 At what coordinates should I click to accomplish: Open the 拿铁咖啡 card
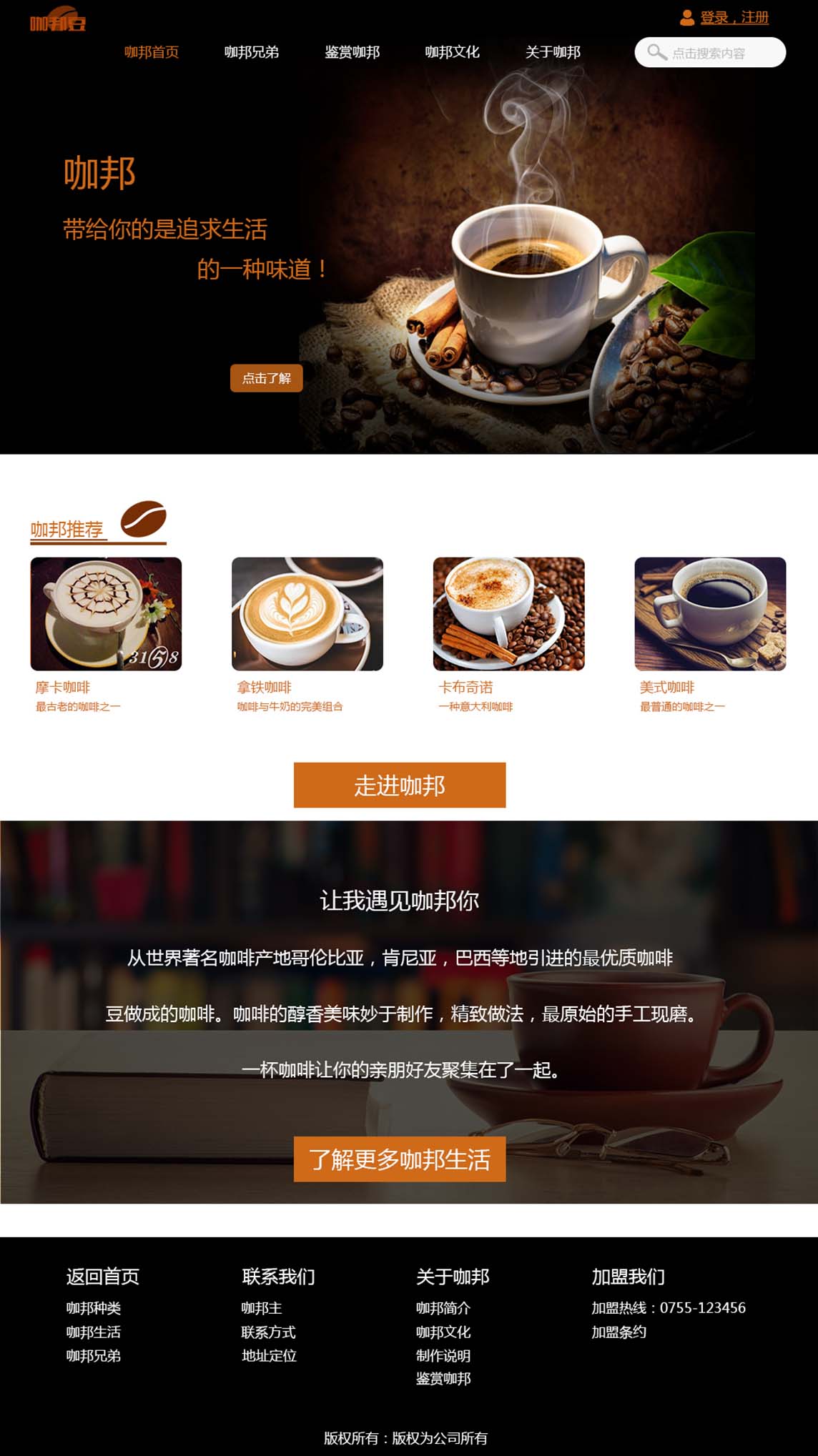[x=307, y=614]
